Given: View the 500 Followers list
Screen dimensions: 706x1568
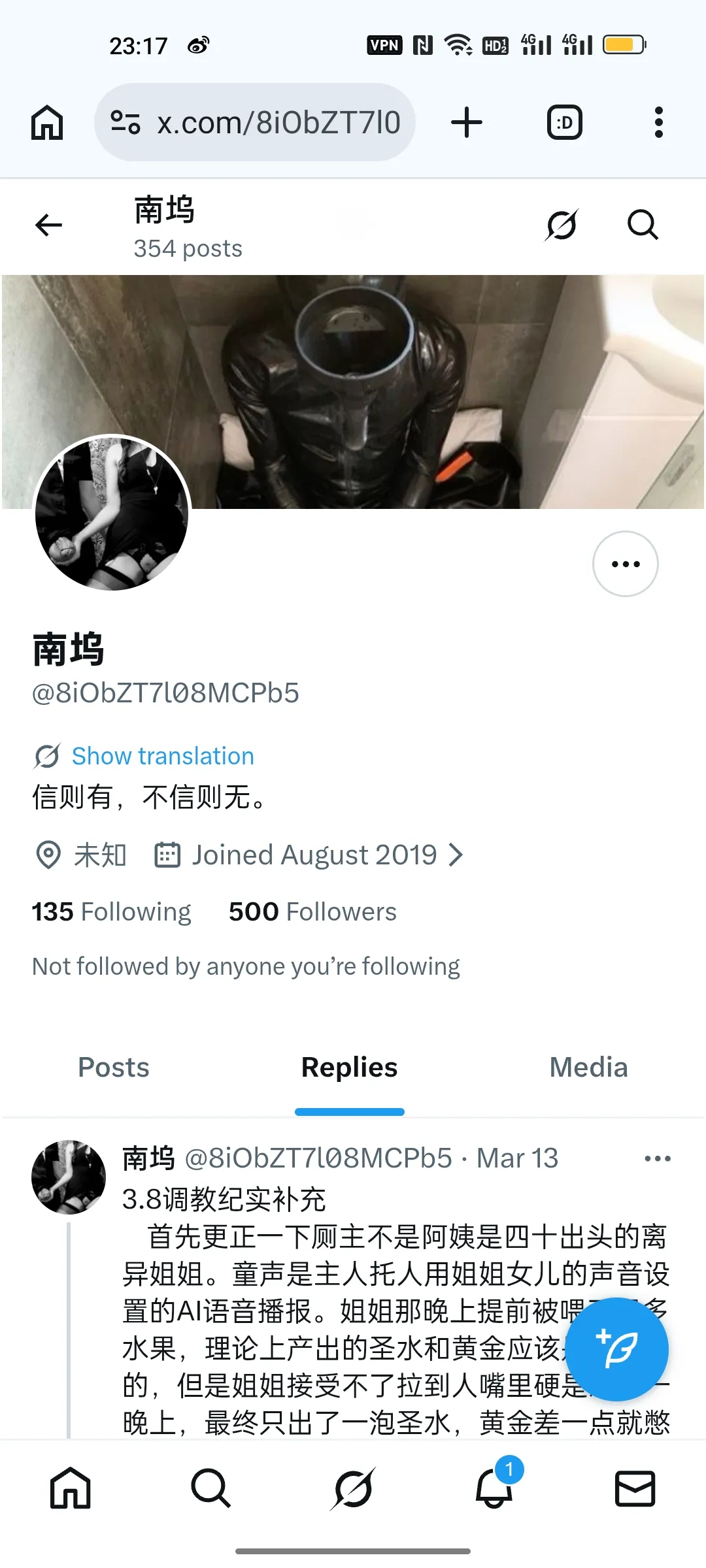Looking at the screenshot, I should tap(312, 911).
